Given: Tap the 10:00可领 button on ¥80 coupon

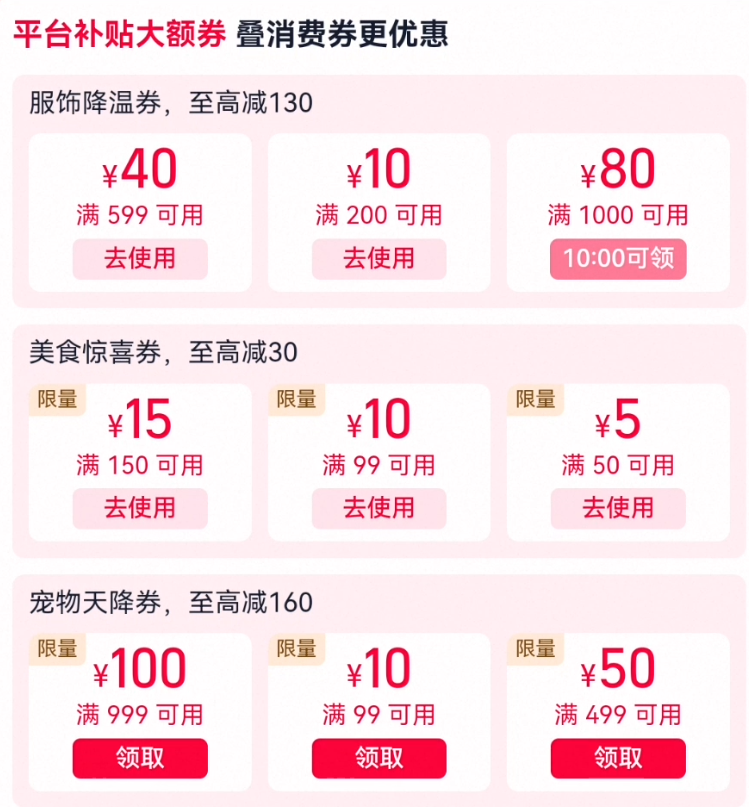Looking at the screenshot, I should [618, 259].
